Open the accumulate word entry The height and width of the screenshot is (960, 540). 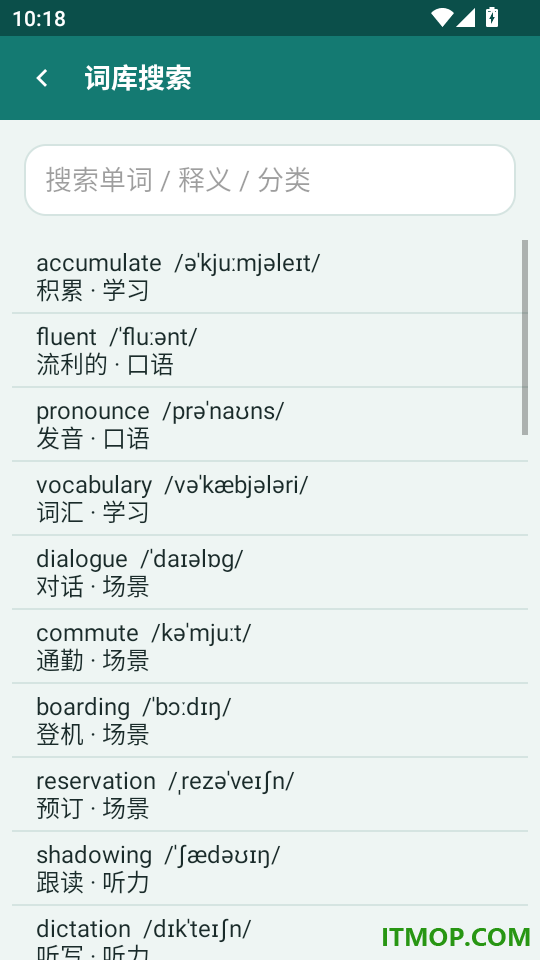(x=270, y=276)
